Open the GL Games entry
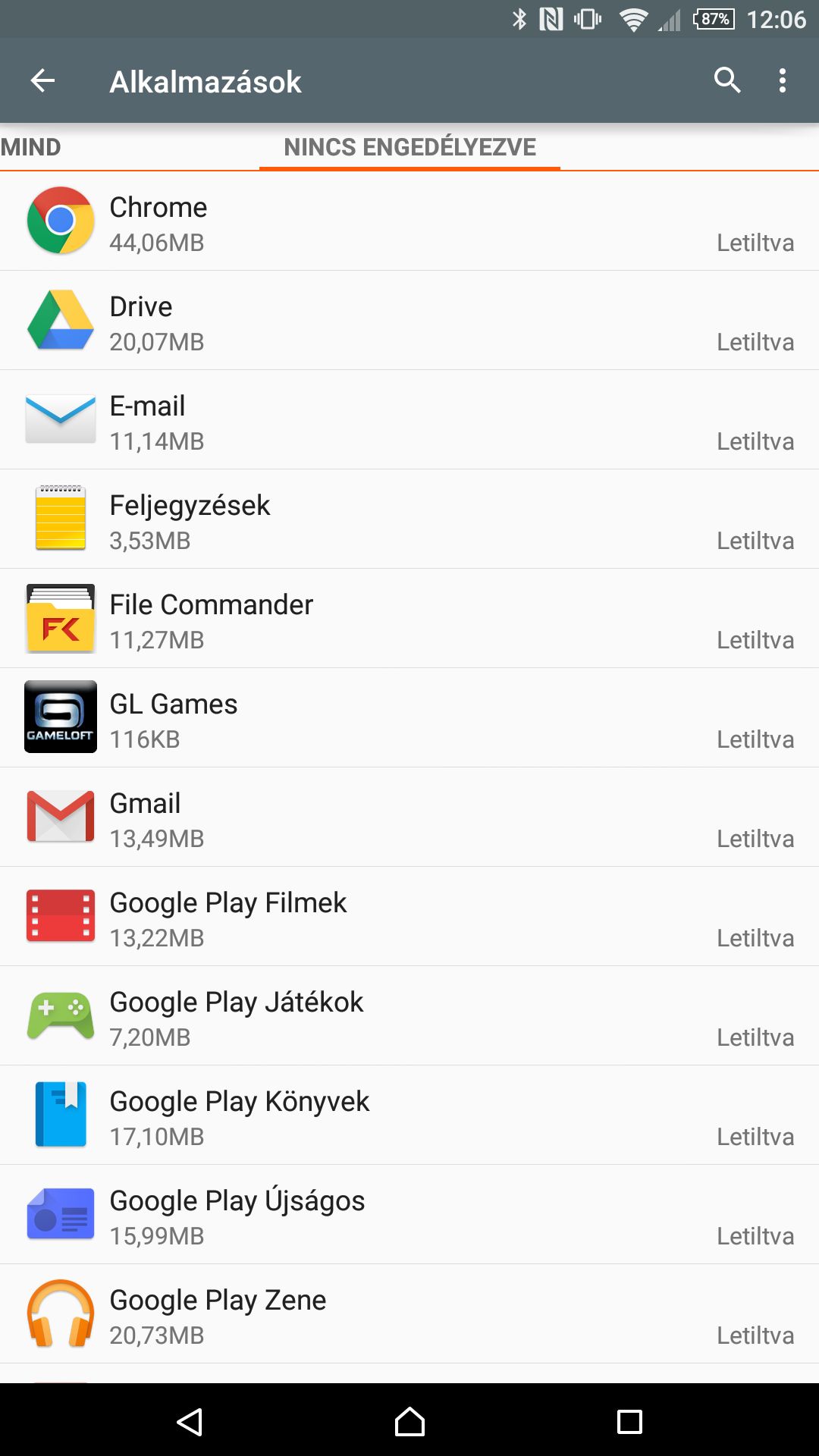 [409, 717]
